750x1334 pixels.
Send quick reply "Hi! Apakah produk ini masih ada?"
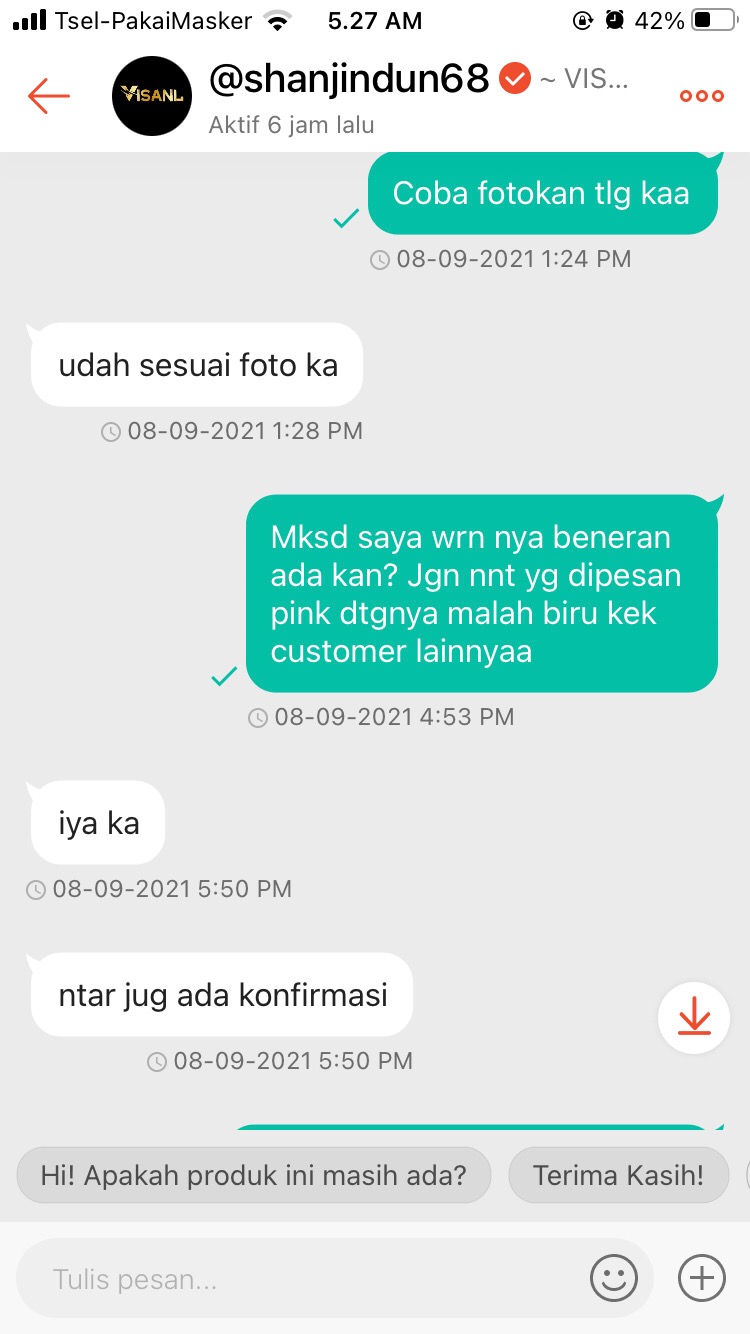tap(254, 1175)
